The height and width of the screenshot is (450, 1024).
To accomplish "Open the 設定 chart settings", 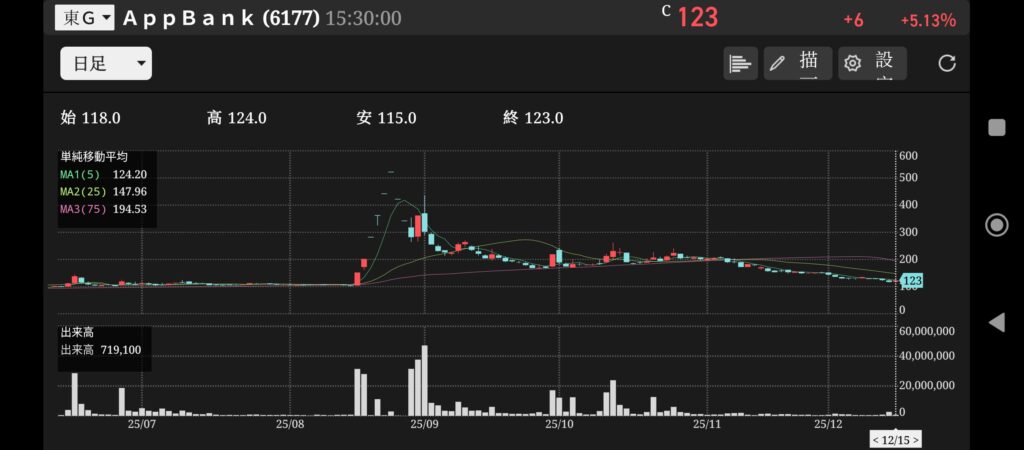I will coord(872,64).
